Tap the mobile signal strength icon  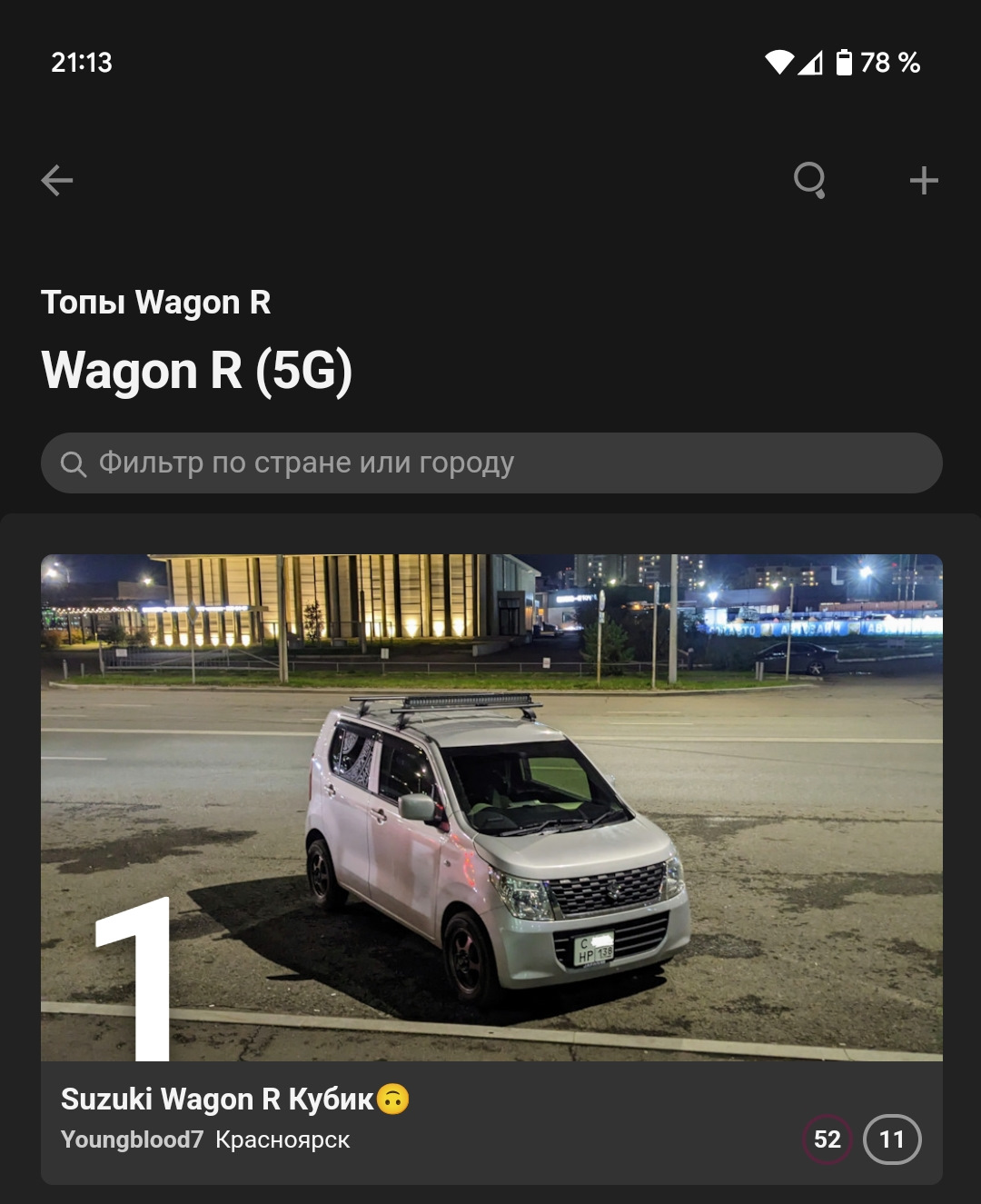[813, 64]
